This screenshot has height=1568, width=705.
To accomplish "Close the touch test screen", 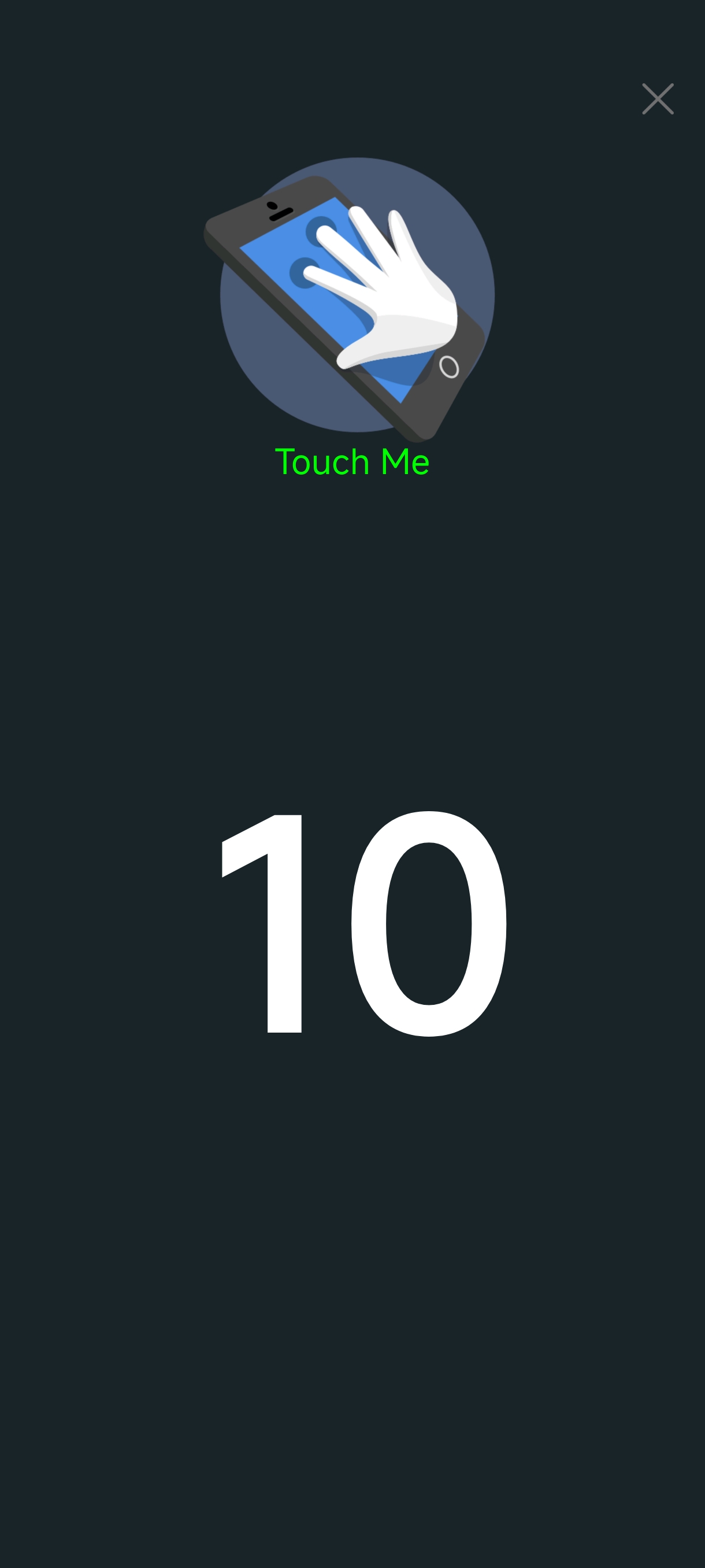I will click(x=658, y=99).
